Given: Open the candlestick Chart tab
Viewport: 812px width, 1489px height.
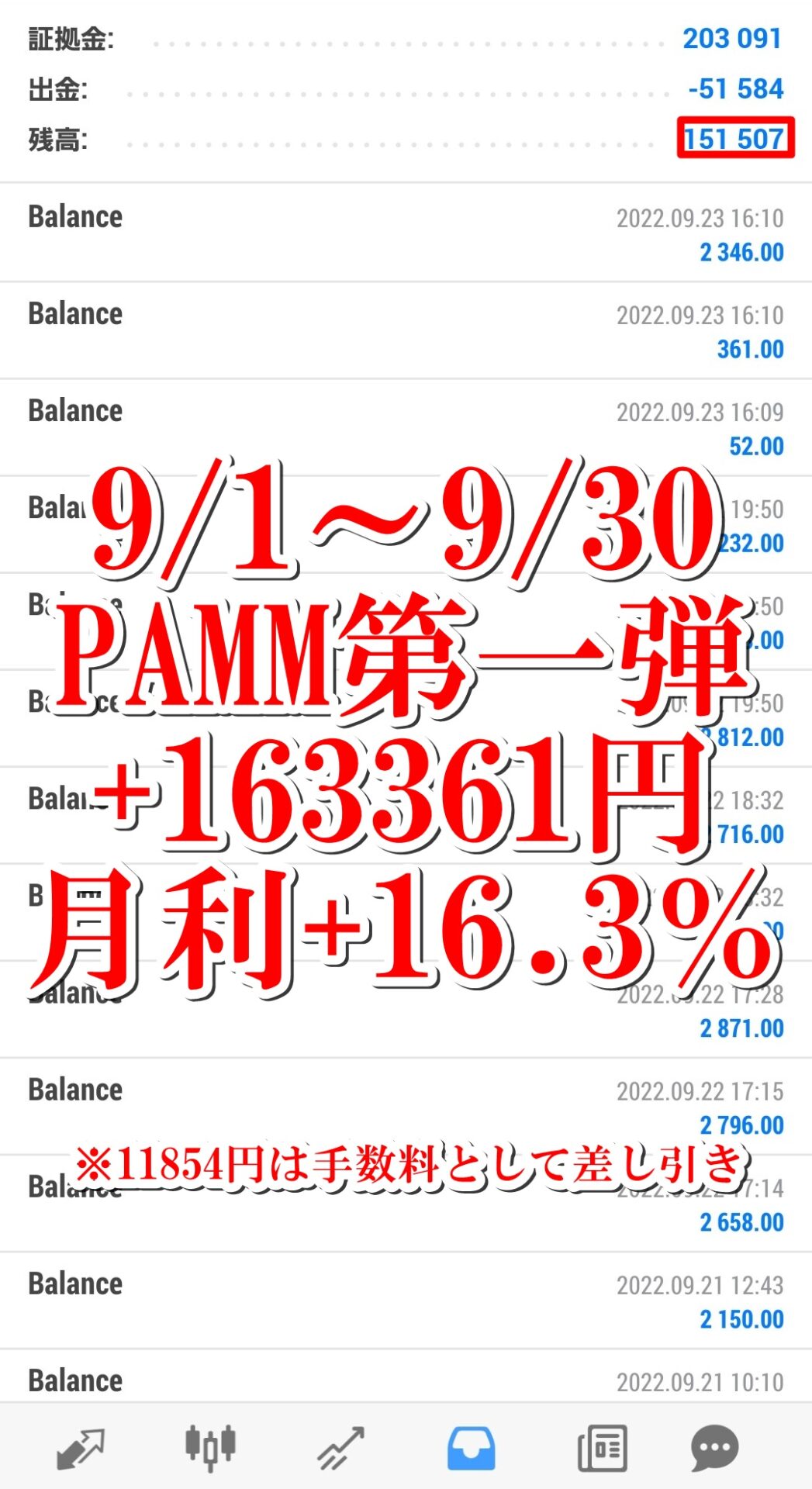Looking at the screenshot, I should pyautogui.click(x=210, y=1448).
